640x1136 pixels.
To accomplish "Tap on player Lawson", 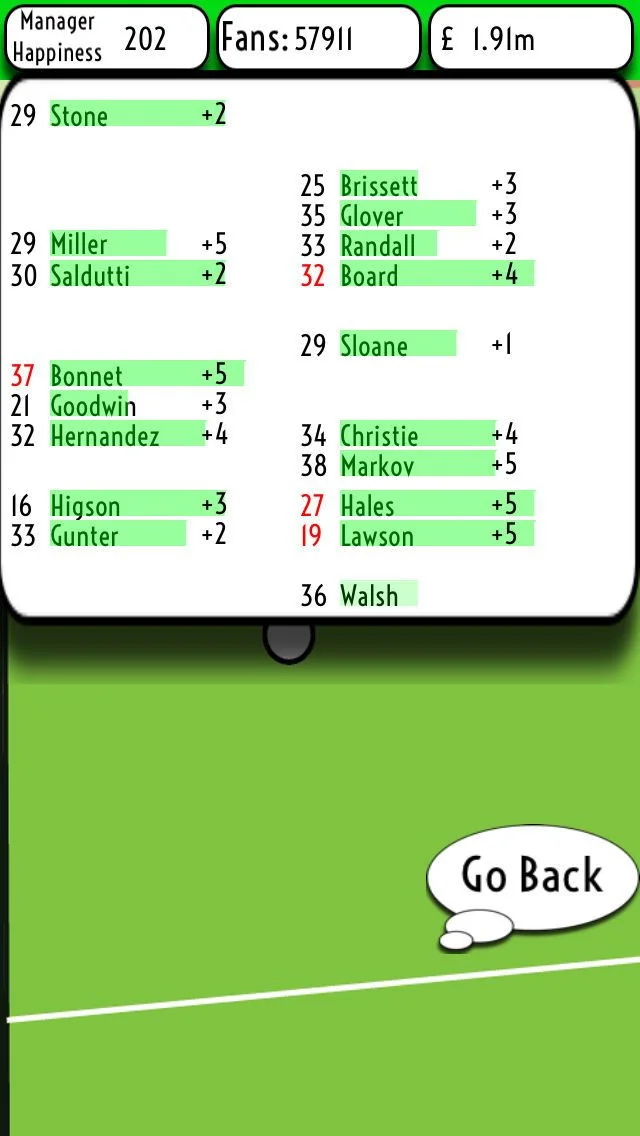I will [417, 535].
